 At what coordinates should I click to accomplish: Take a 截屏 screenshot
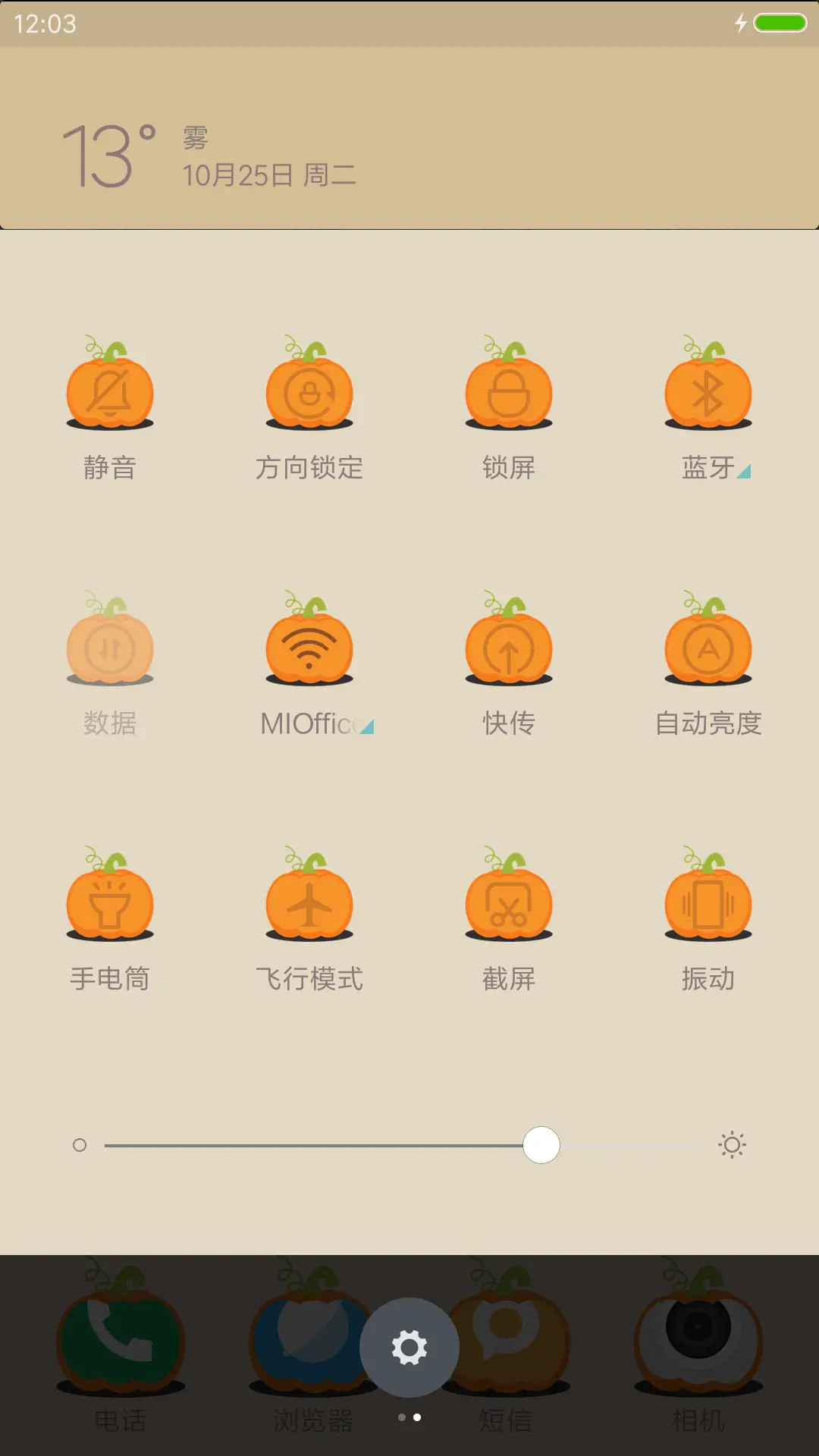point(508,902)
